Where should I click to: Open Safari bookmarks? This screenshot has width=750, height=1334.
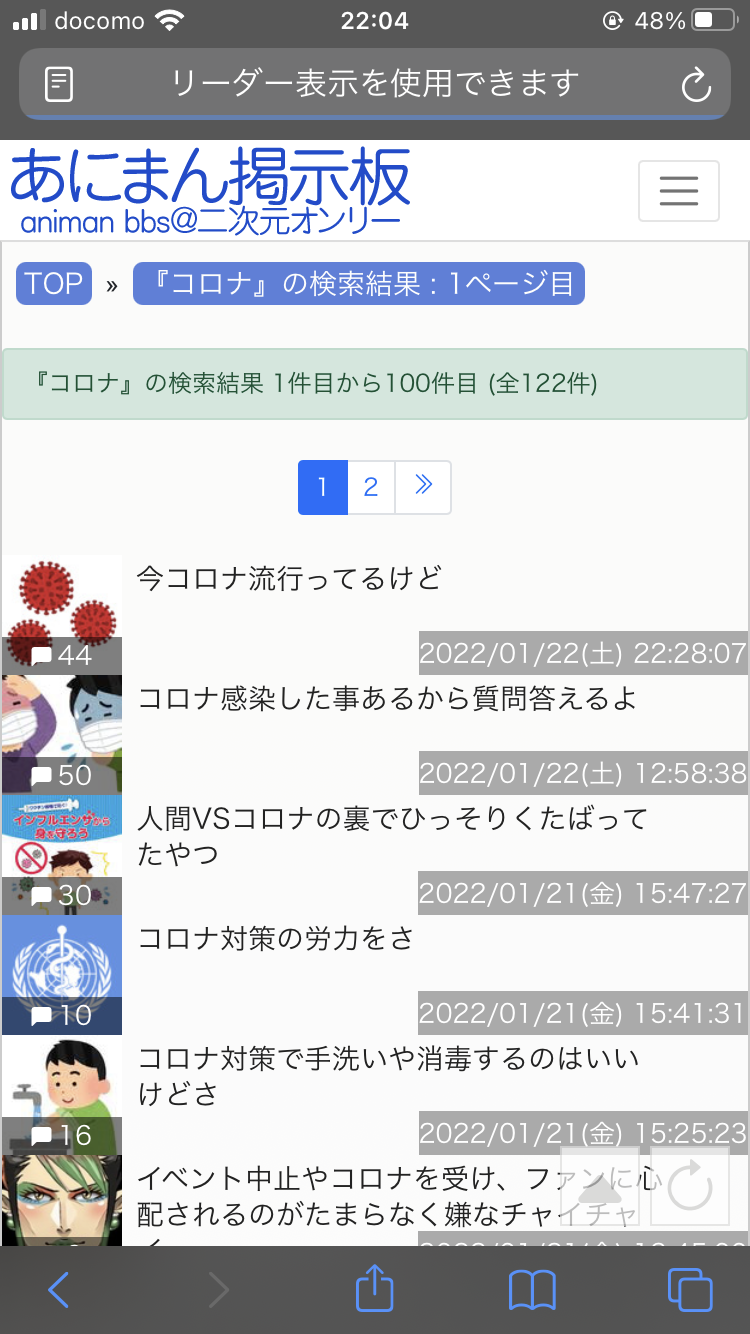click(x=532, y=1290)
